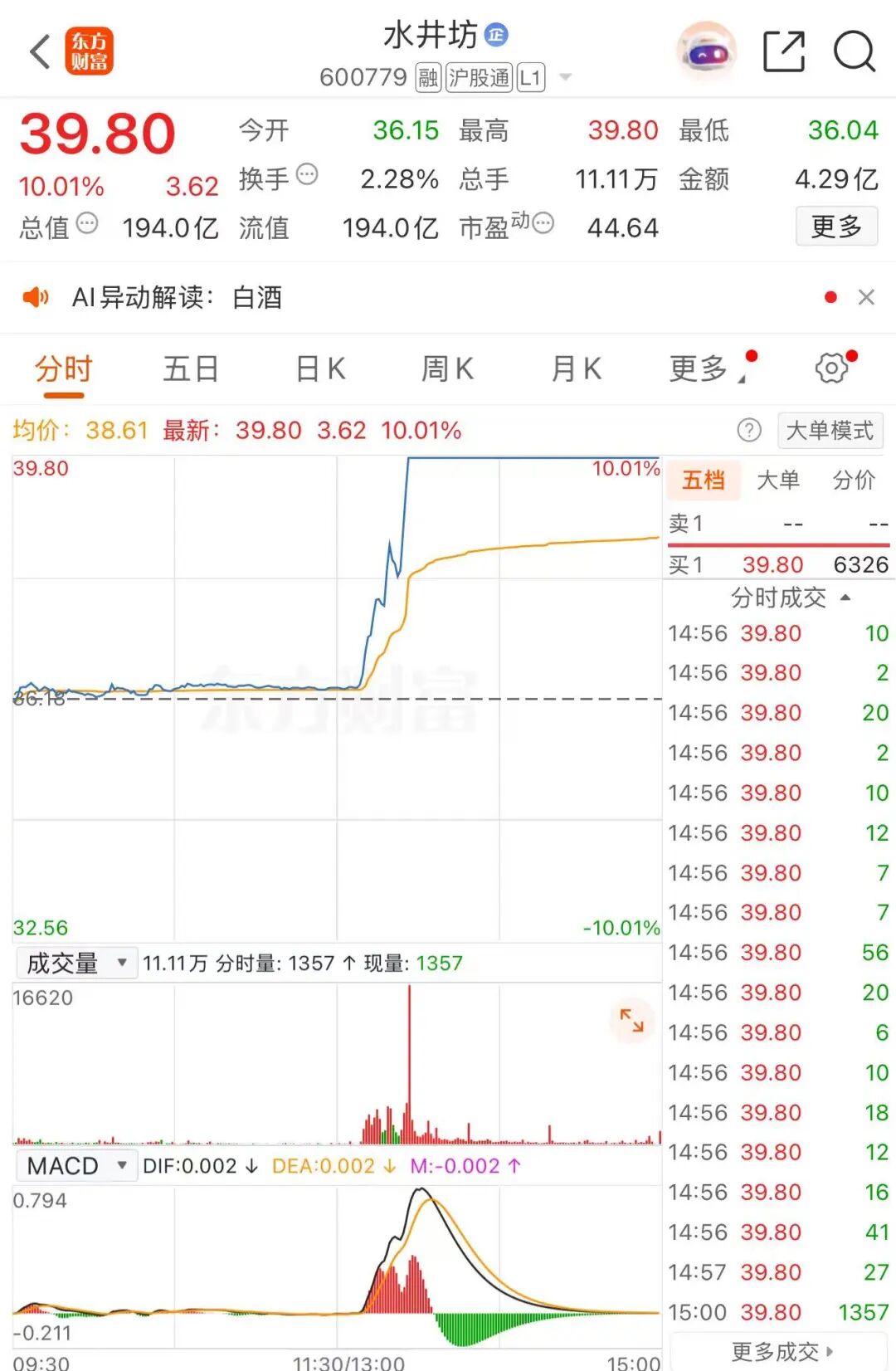
Task: Share this stock page
Action: [x=783, y=51]
